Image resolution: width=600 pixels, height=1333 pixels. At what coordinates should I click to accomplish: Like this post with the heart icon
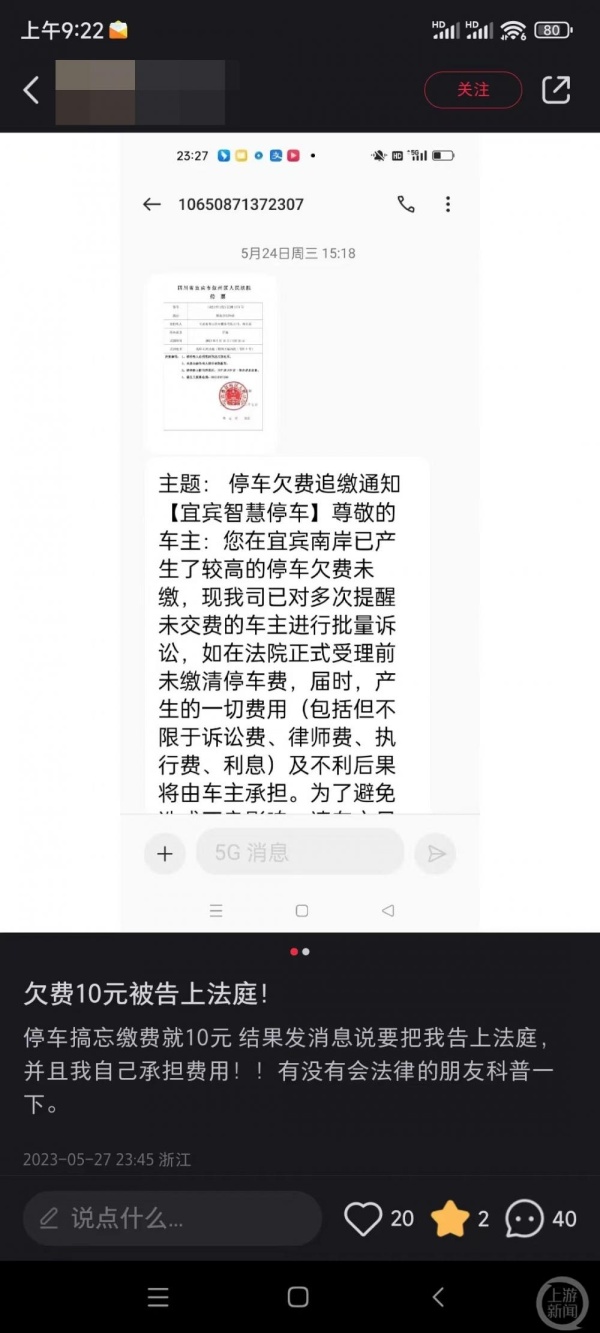click(363, 1218)
